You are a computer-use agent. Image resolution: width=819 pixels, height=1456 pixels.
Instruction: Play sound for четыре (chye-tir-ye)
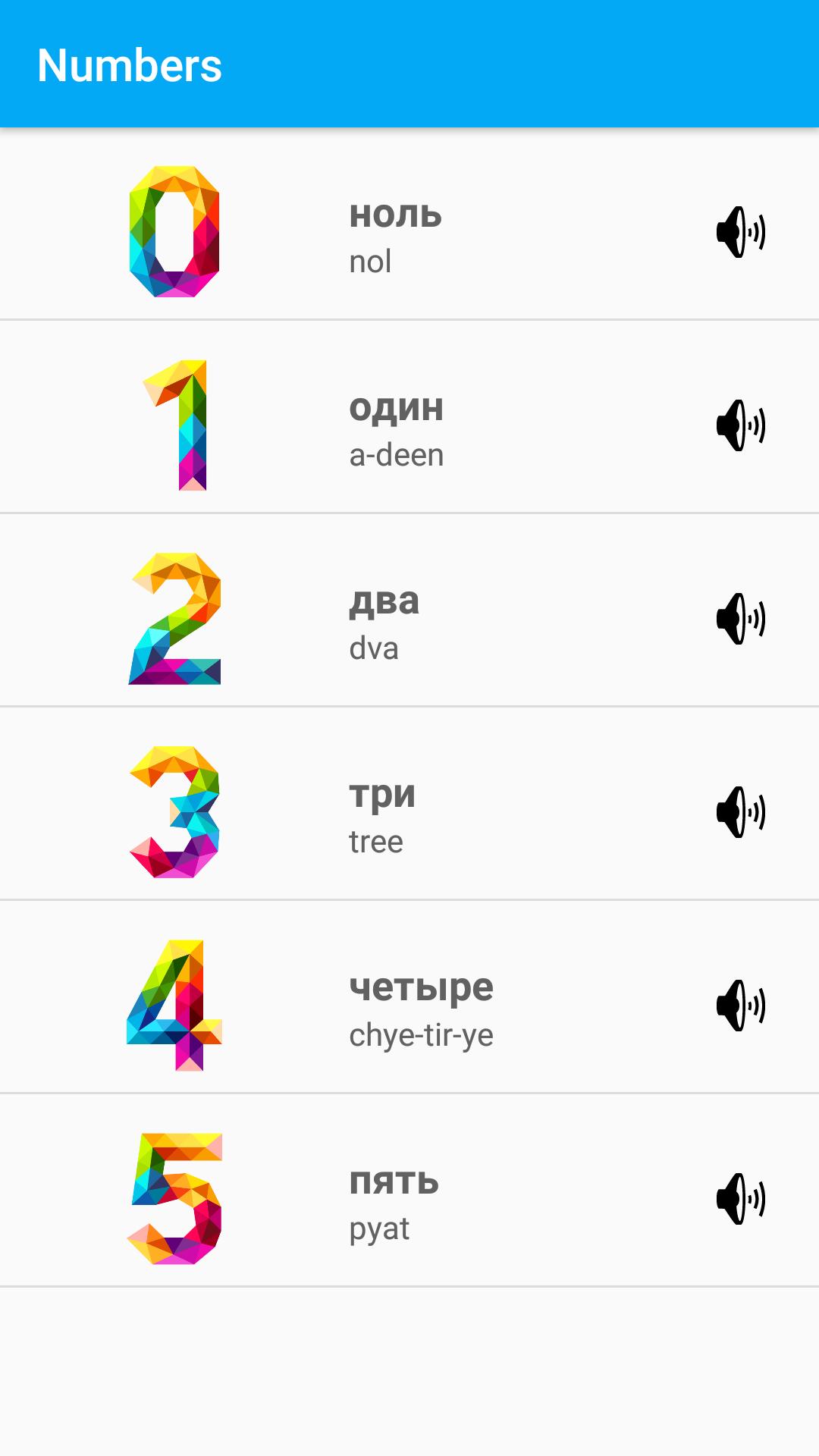point(740,1006)
